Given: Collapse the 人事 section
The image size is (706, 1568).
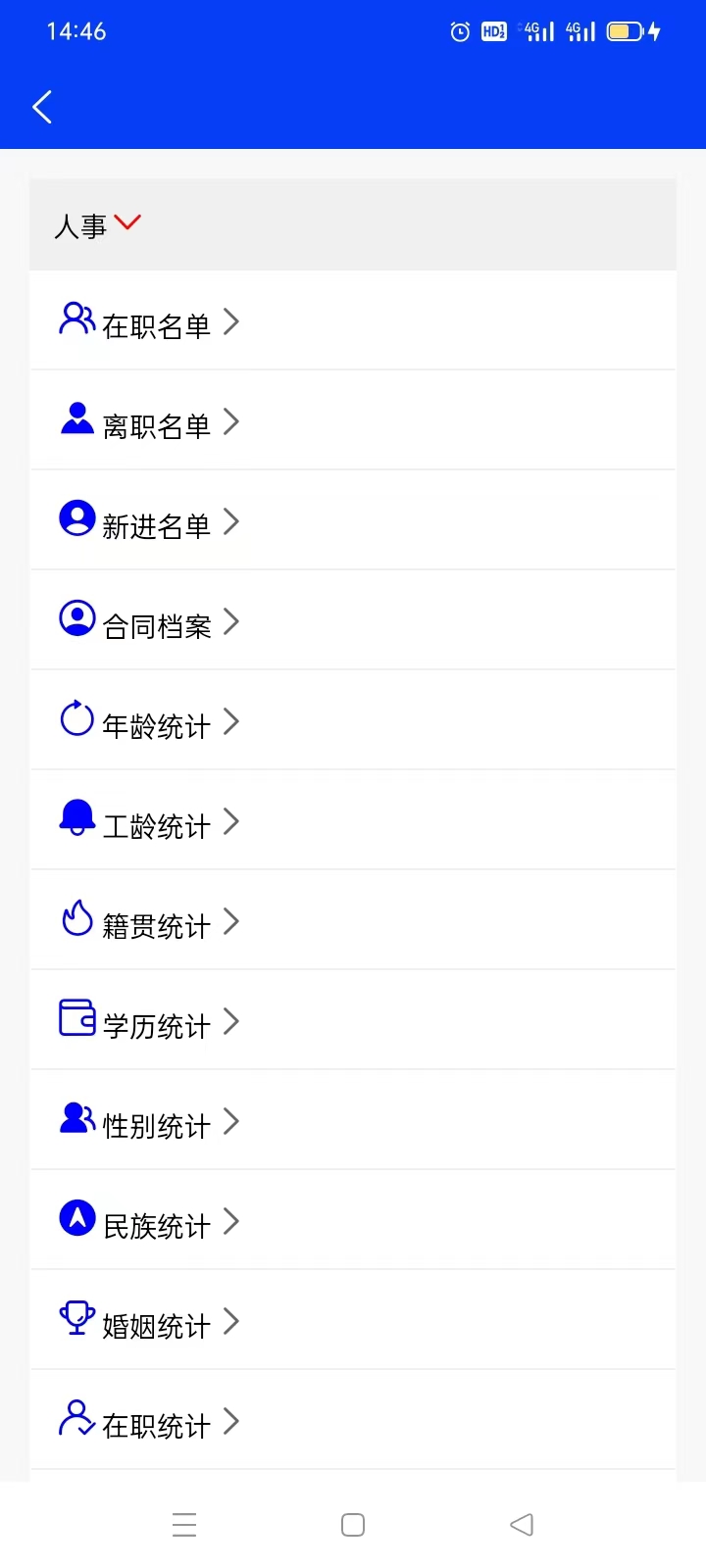Looking at the screenshot, I should [353, 225].
